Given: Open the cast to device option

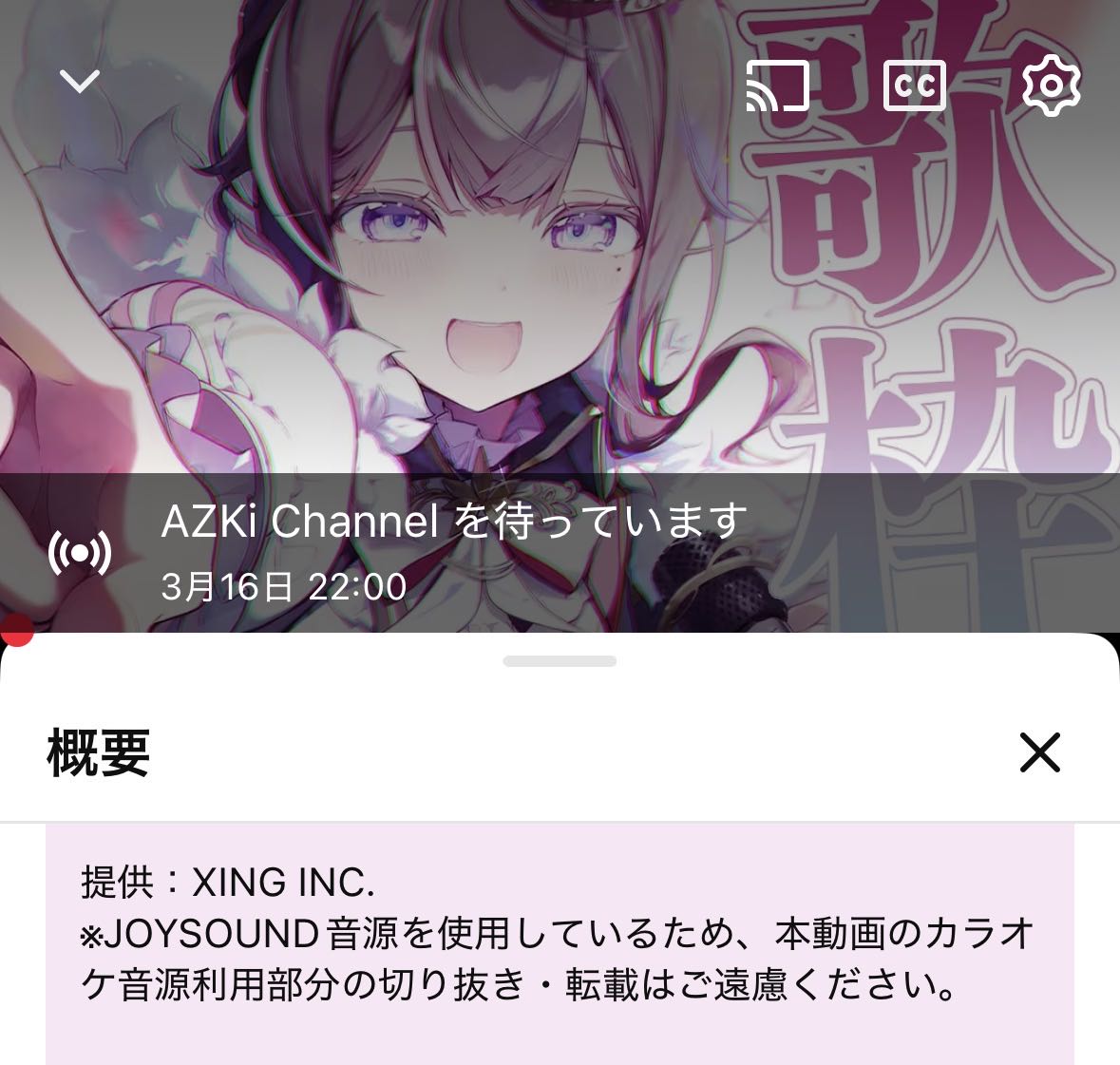Looking at the screenshot, I should click(x=777, y=86).
